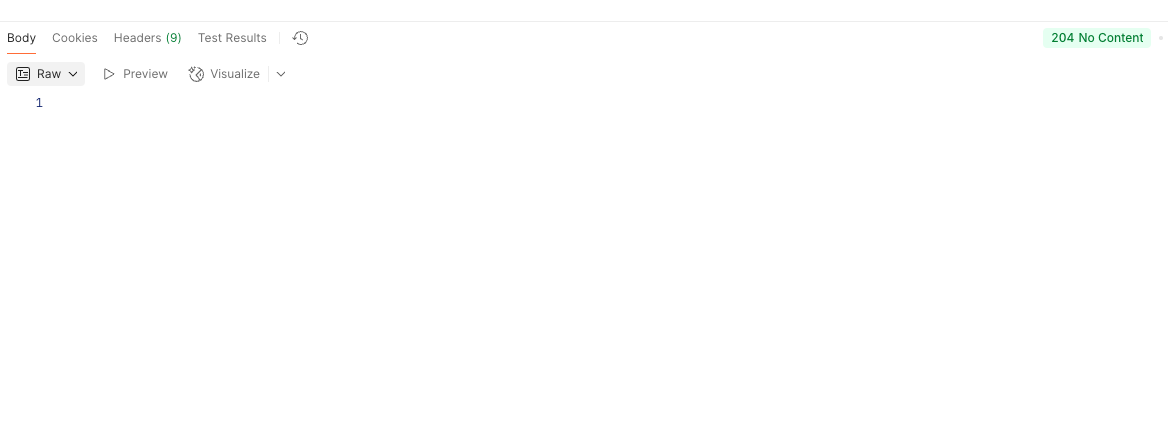Switch to the Cookies tab
The height and width of the screenshot is (429, 1168).
[x=75, y=38]
